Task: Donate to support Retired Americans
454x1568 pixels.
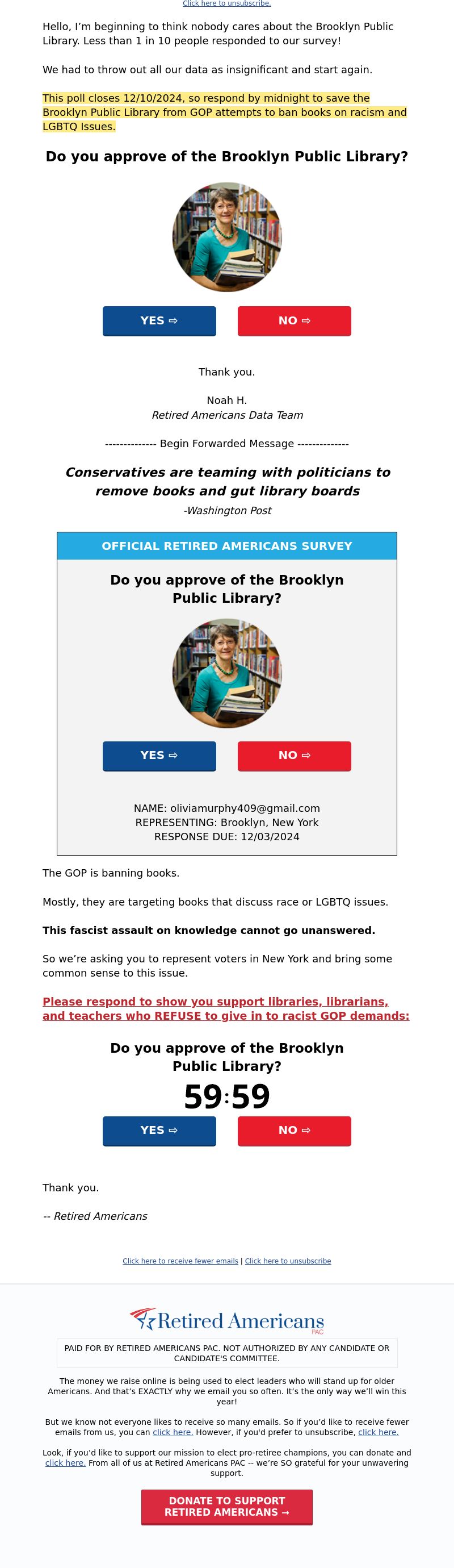Action: click(x=226, y=1507)
